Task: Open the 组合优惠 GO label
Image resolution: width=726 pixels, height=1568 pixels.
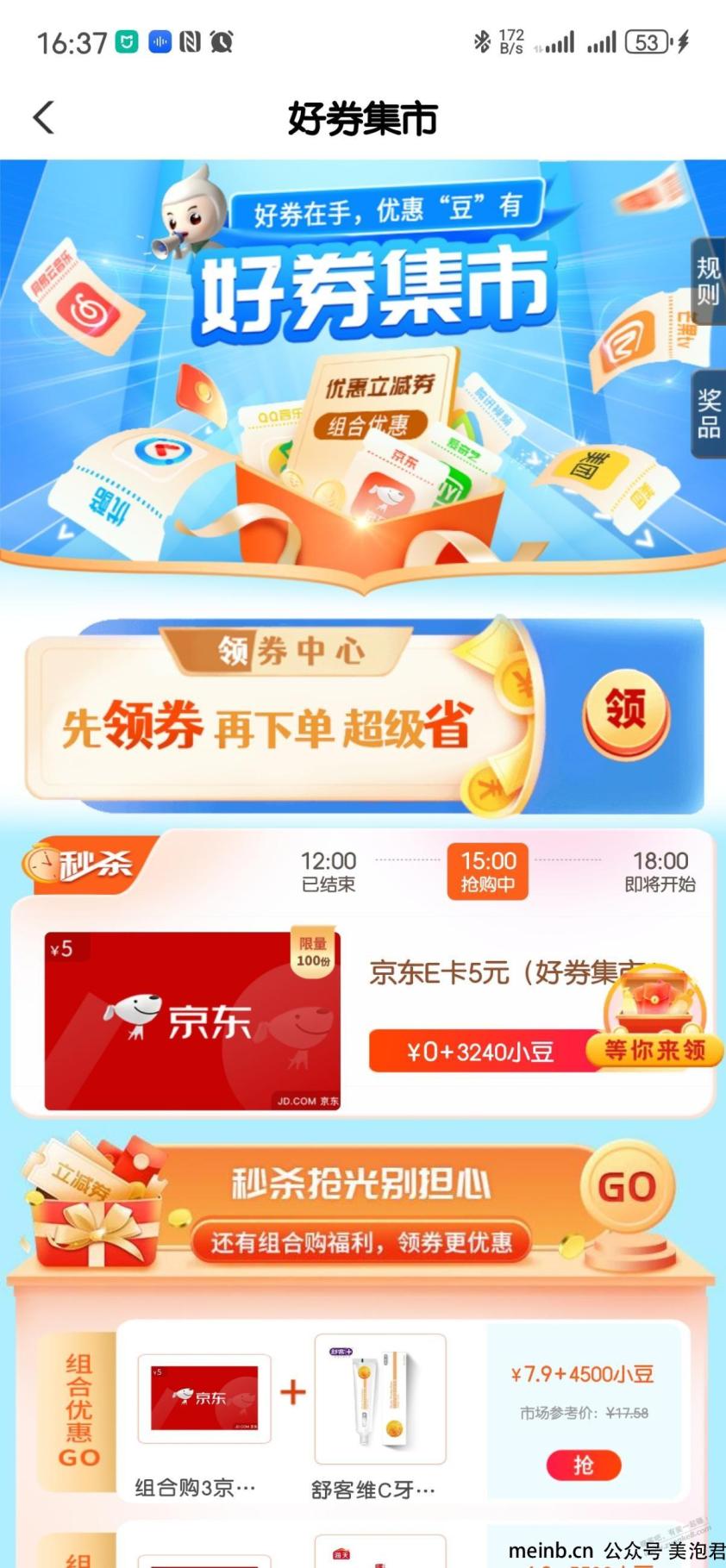Action: [78, 1410]
